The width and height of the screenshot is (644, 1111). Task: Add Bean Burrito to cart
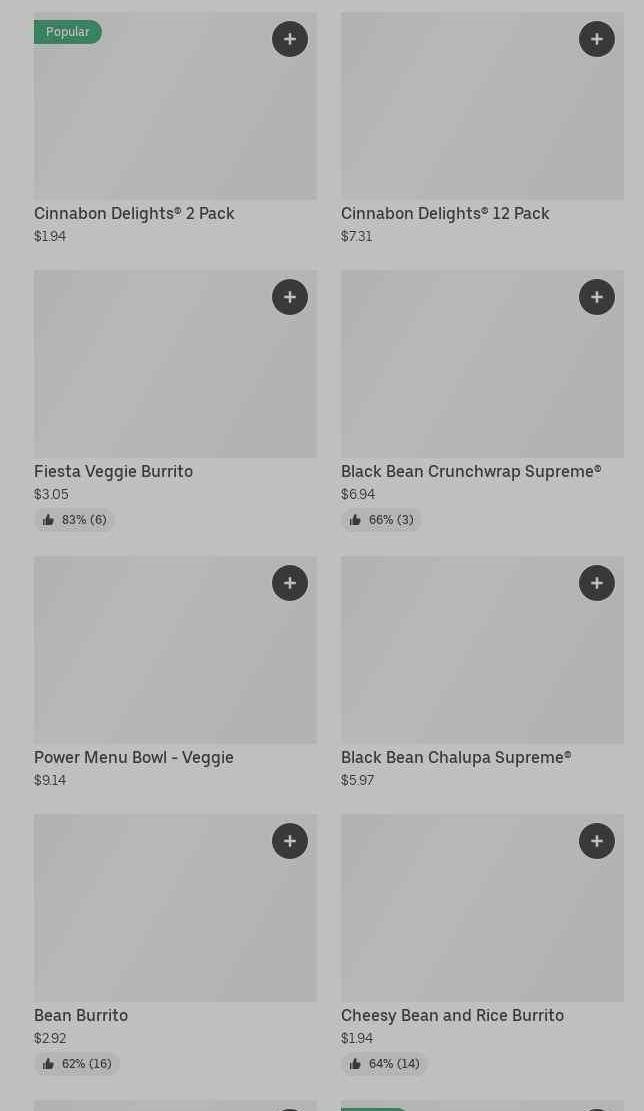[290, 841]
